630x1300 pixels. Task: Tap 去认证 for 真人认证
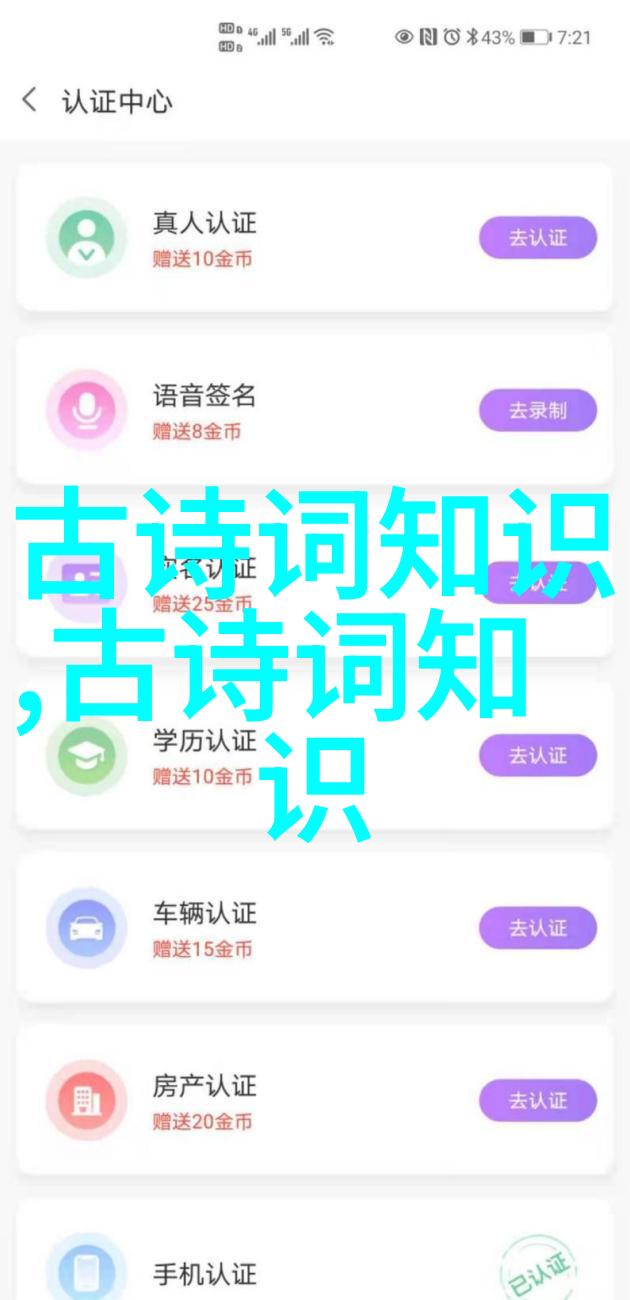point(537,238)
